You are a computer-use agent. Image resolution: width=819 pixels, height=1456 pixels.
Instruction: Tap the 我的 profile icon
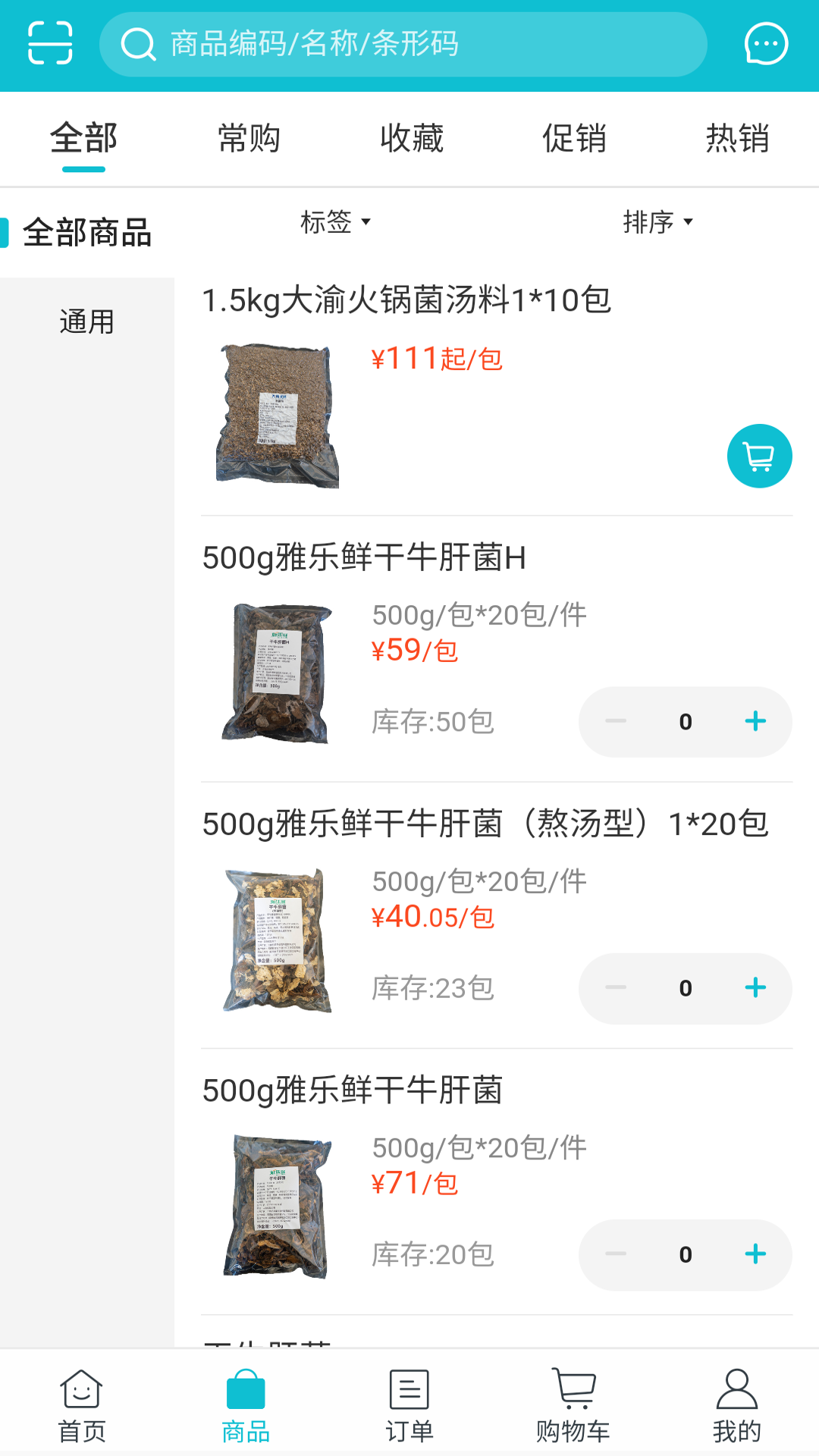[x=736, y=1407]
